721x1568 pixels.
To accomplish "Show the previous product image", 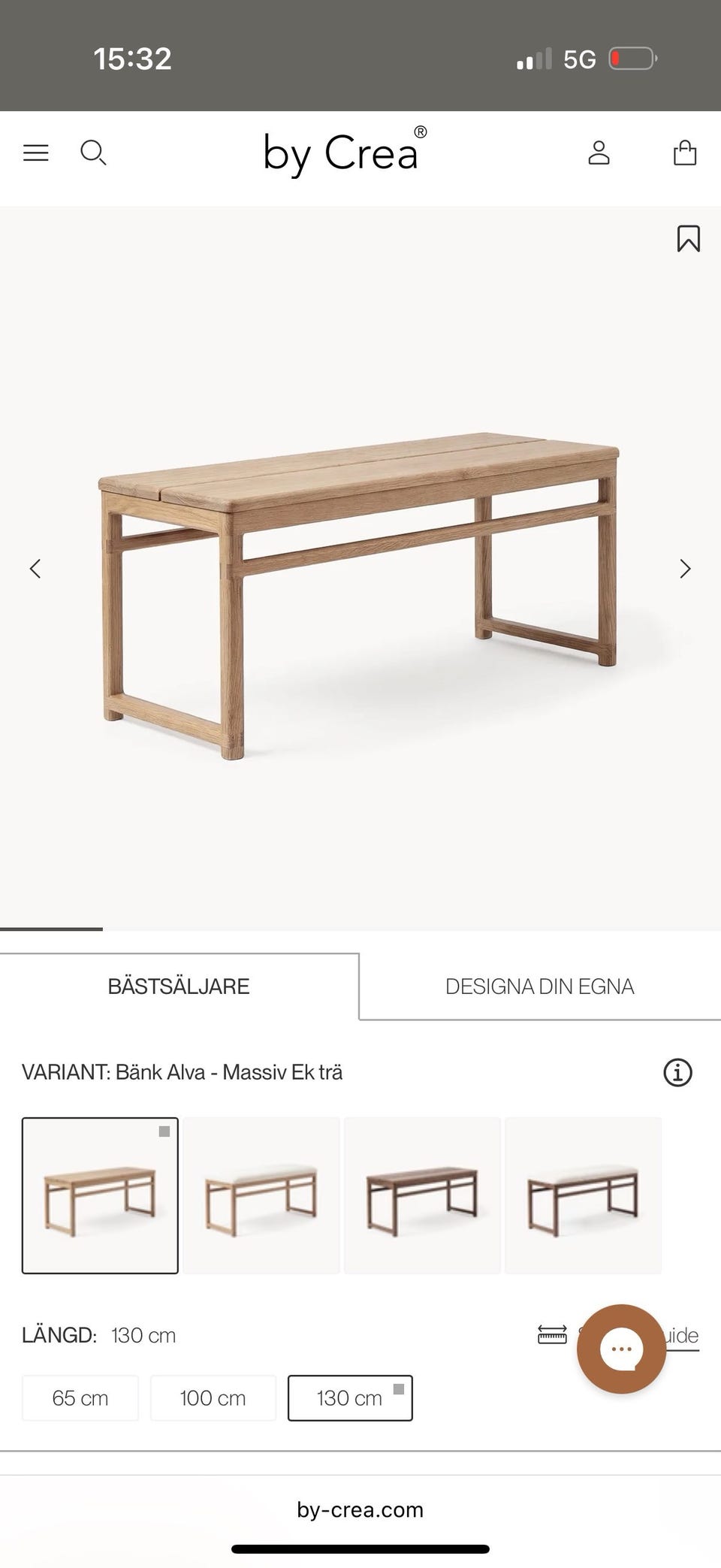I will [35, 569].
